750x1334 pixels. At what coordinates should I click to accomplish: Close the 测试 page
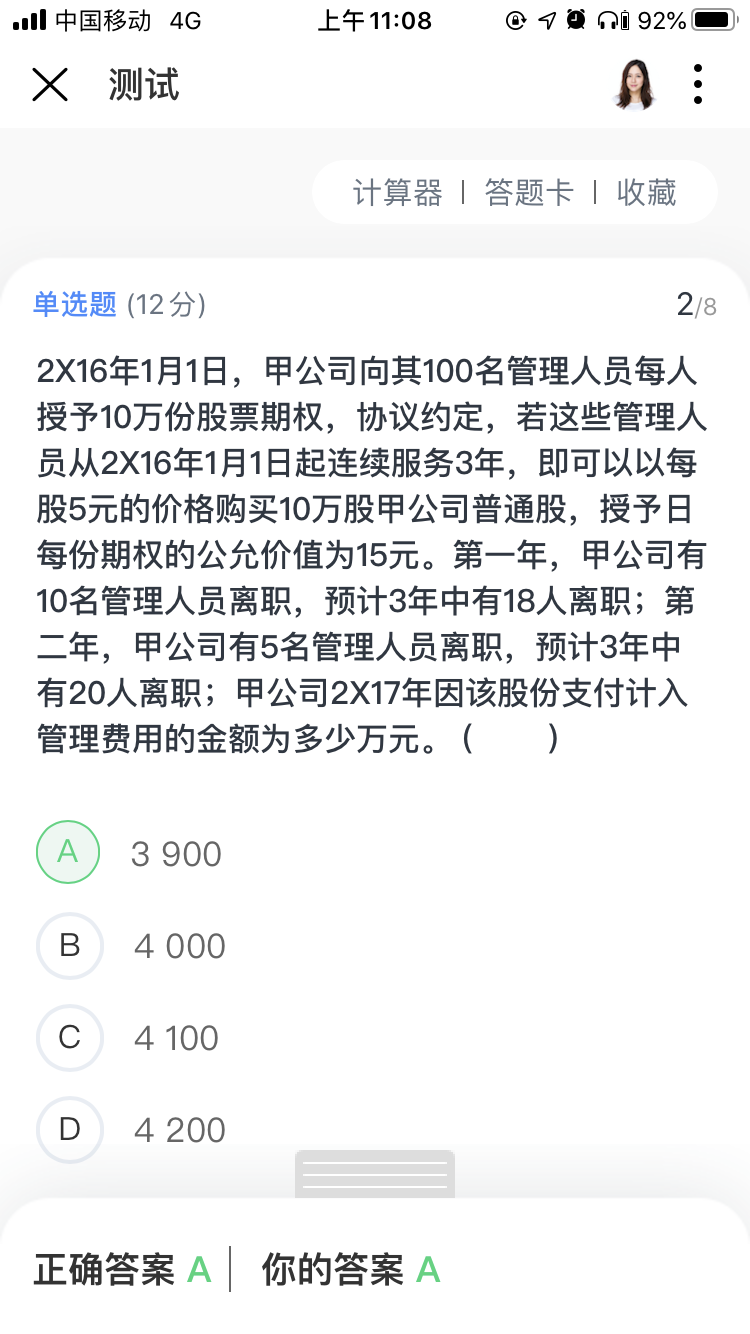[x=50, y=85]
